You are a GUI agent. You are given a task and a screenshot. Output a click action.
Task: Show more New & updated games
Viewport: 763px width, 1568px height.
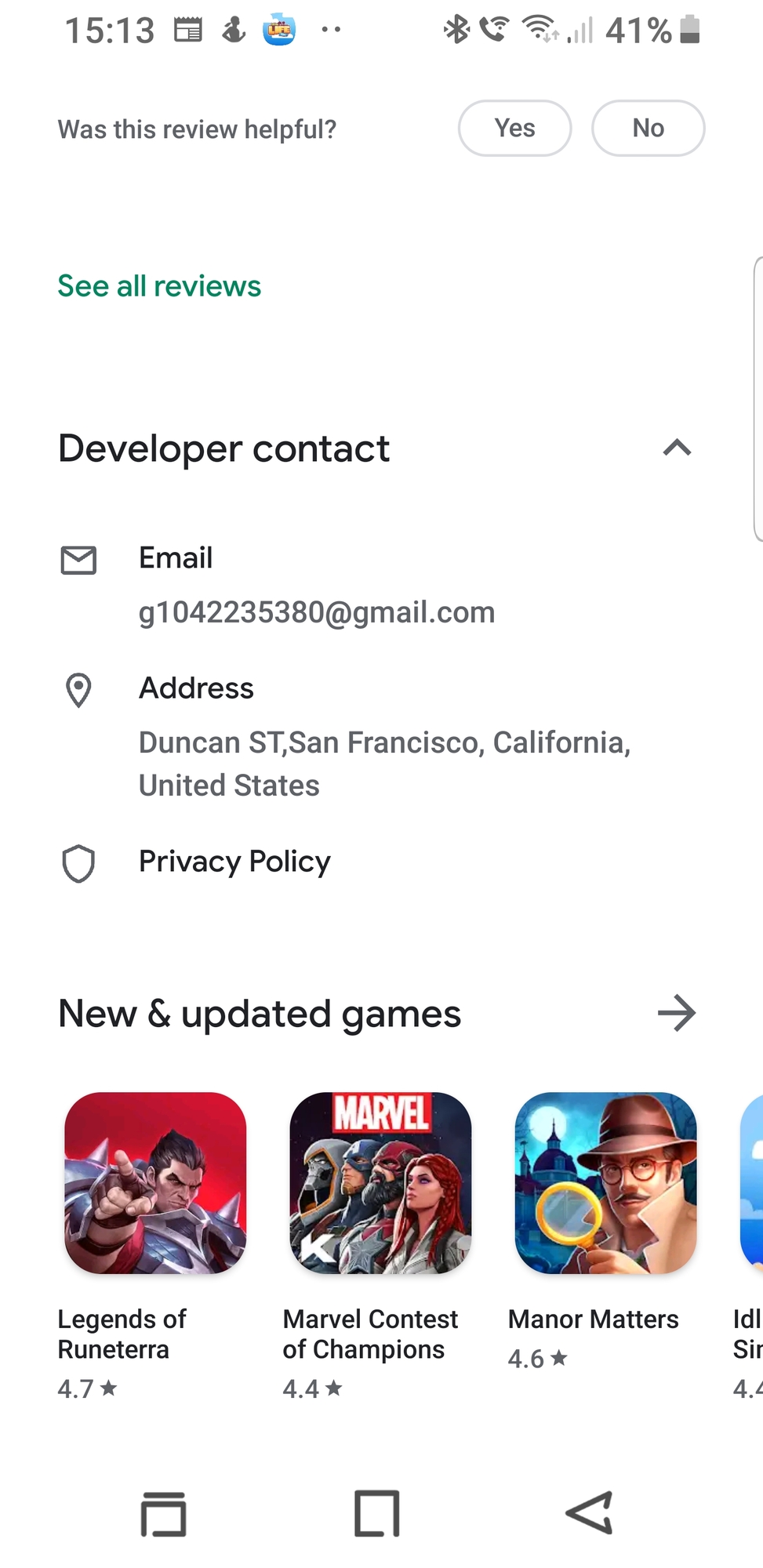click(677, 1013)
